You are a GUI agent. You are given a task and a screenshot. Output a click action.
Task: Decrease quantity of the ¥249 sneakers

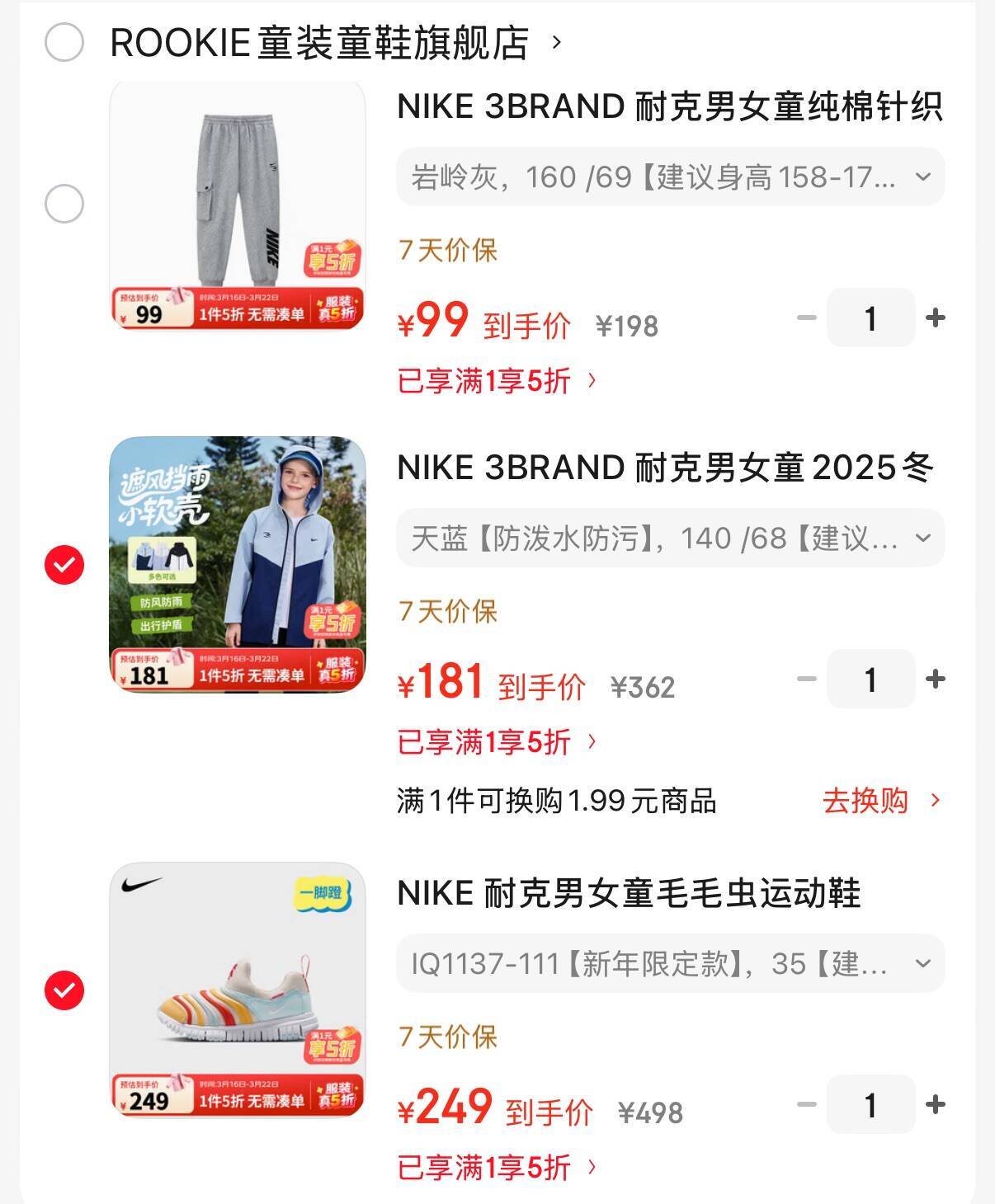(807, 1105)
